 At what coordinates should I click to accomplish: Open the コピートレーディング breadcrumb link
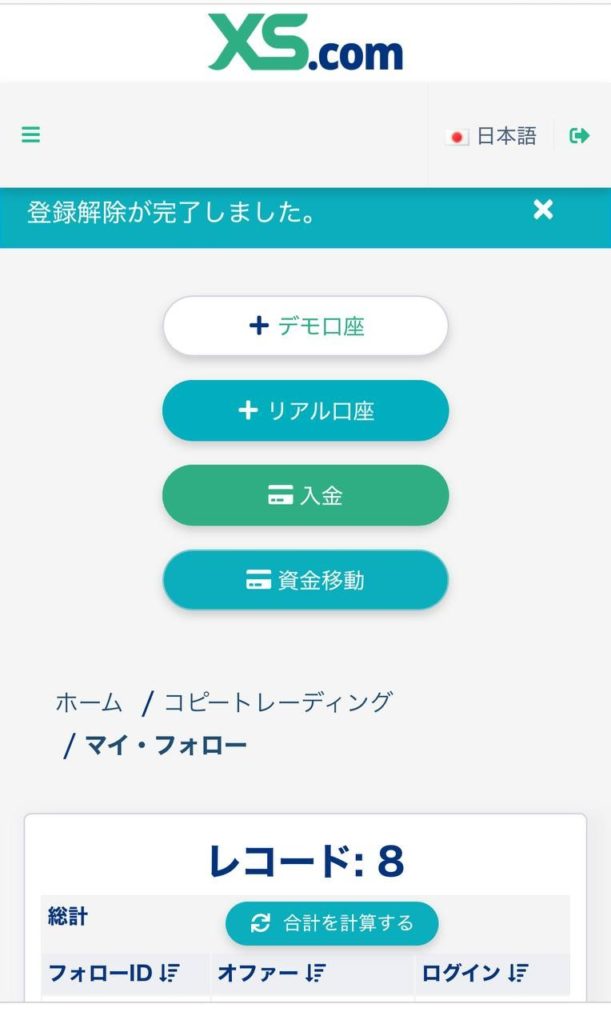click(278, 702)
